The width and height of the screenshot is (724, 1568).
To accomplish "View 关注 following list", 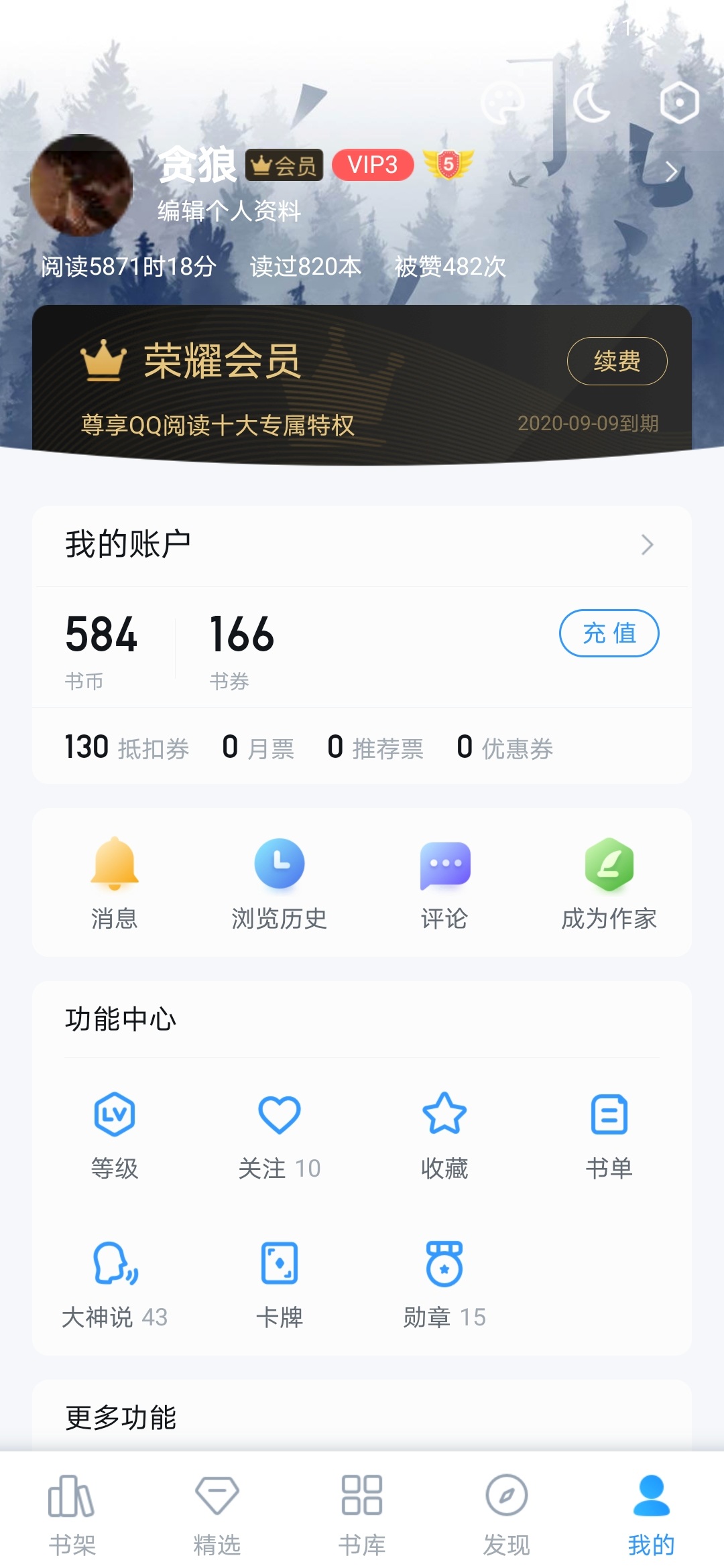I will coord(280,1134).
